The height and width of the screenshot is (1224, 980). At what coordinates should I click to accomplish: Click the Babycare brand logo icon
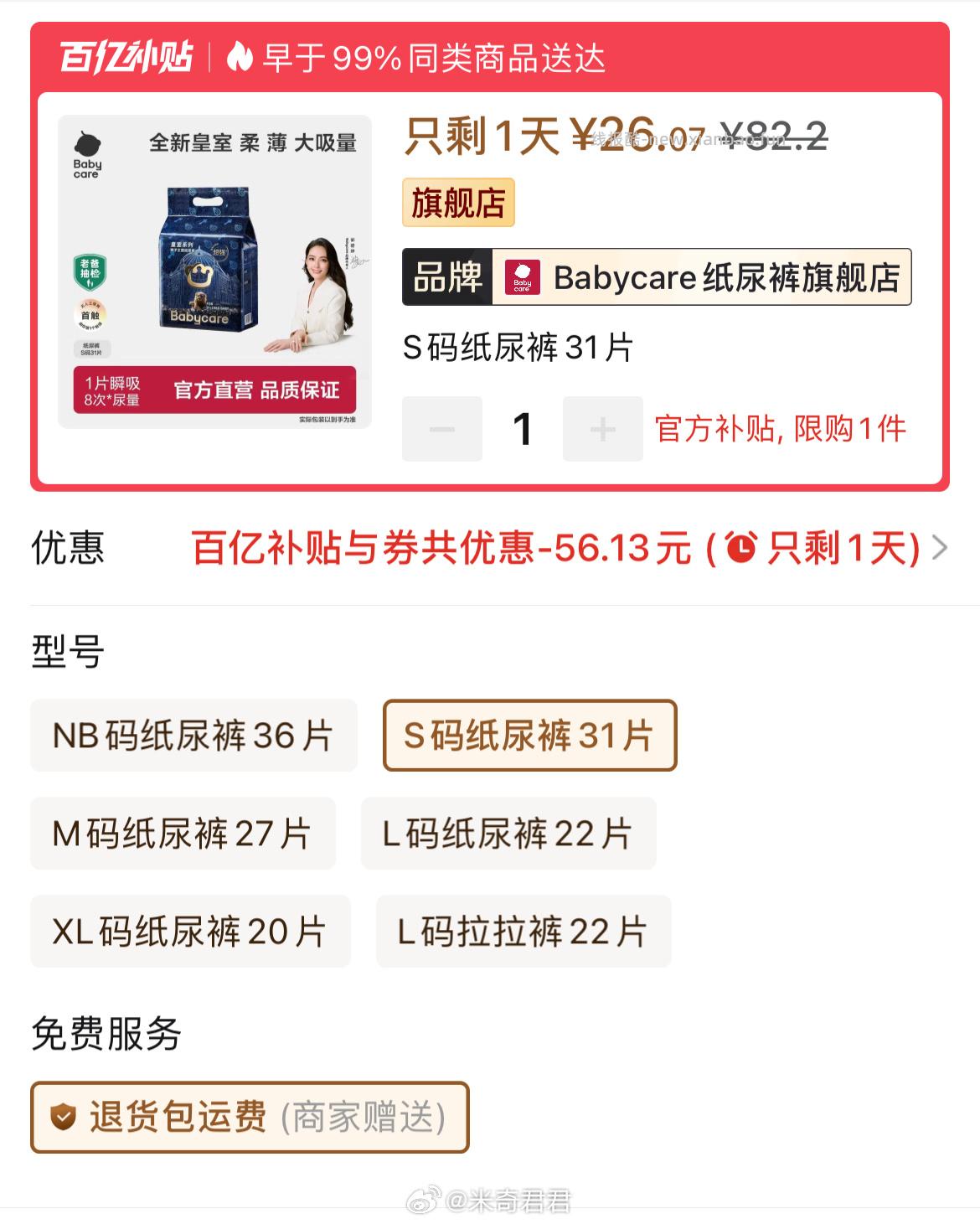tap(524, 277)
